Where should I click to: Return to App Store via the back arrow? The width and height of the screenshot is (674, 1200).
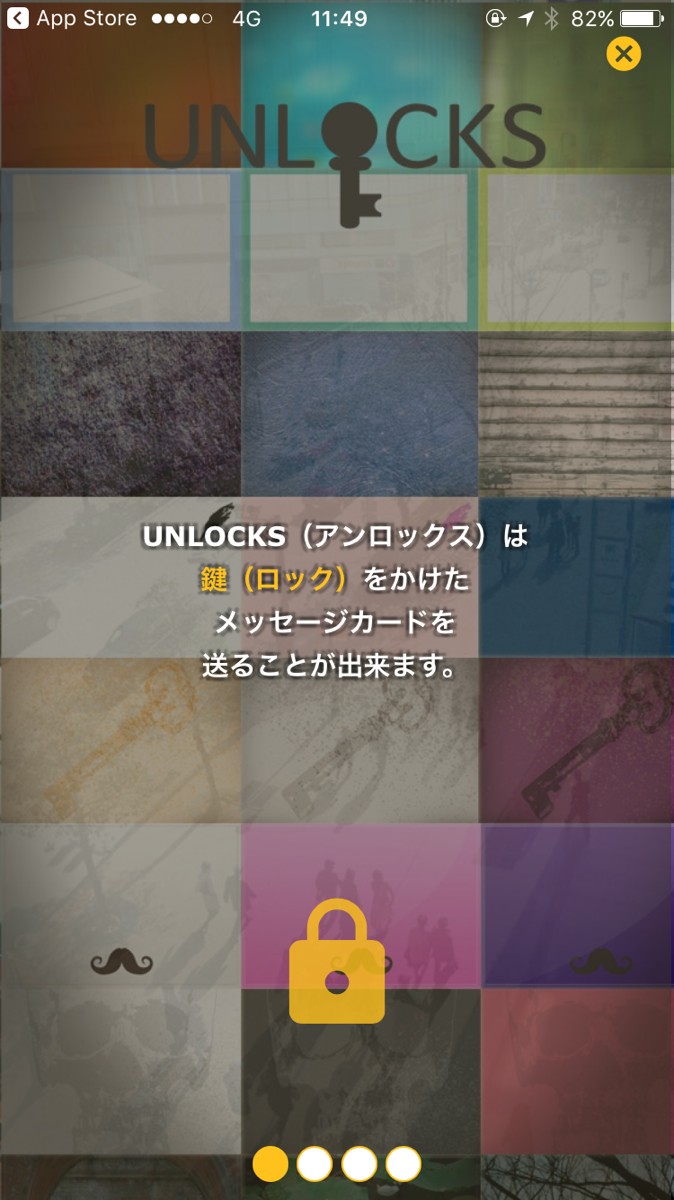(x=18, y=18)
